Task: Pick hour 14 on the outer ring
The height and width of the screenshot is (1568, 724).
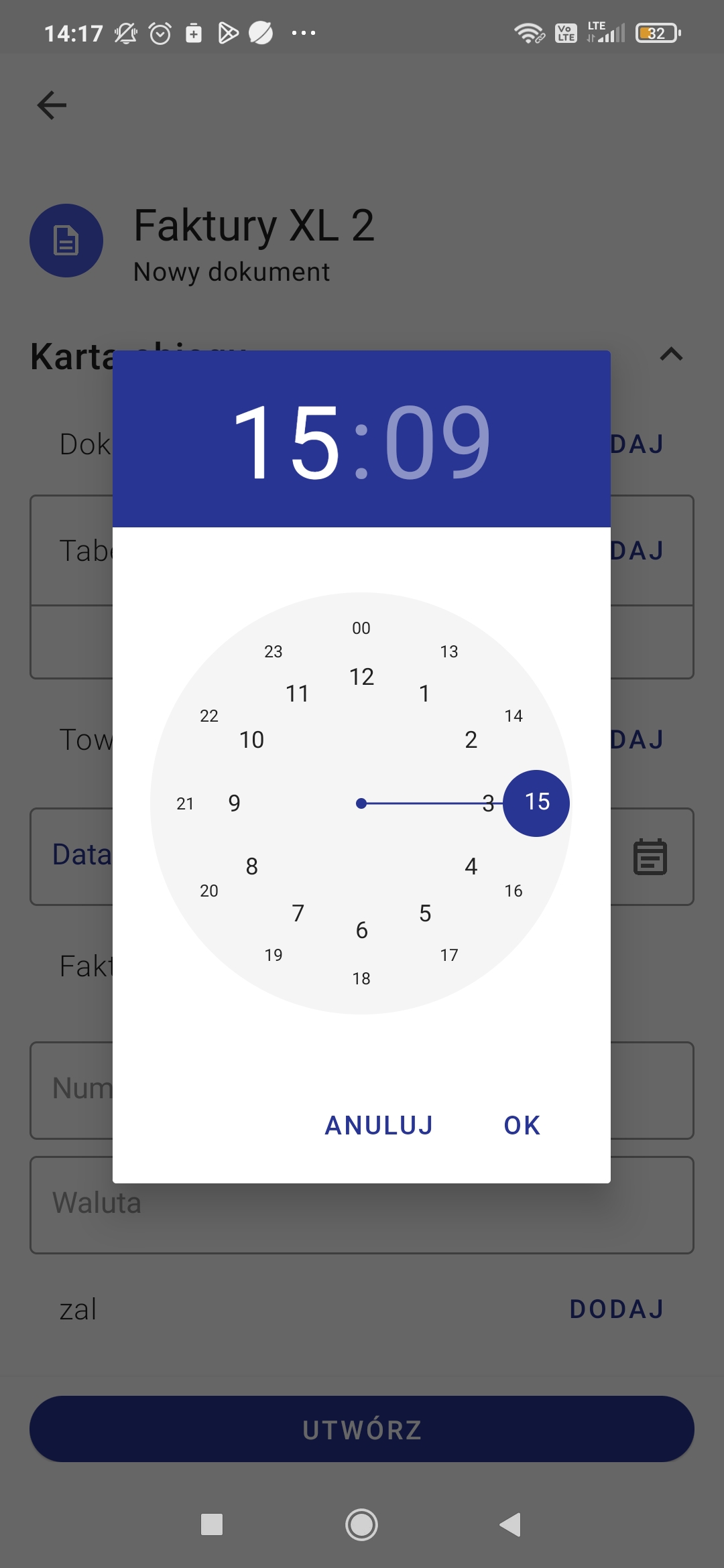Action: click(x=514, y=716)
